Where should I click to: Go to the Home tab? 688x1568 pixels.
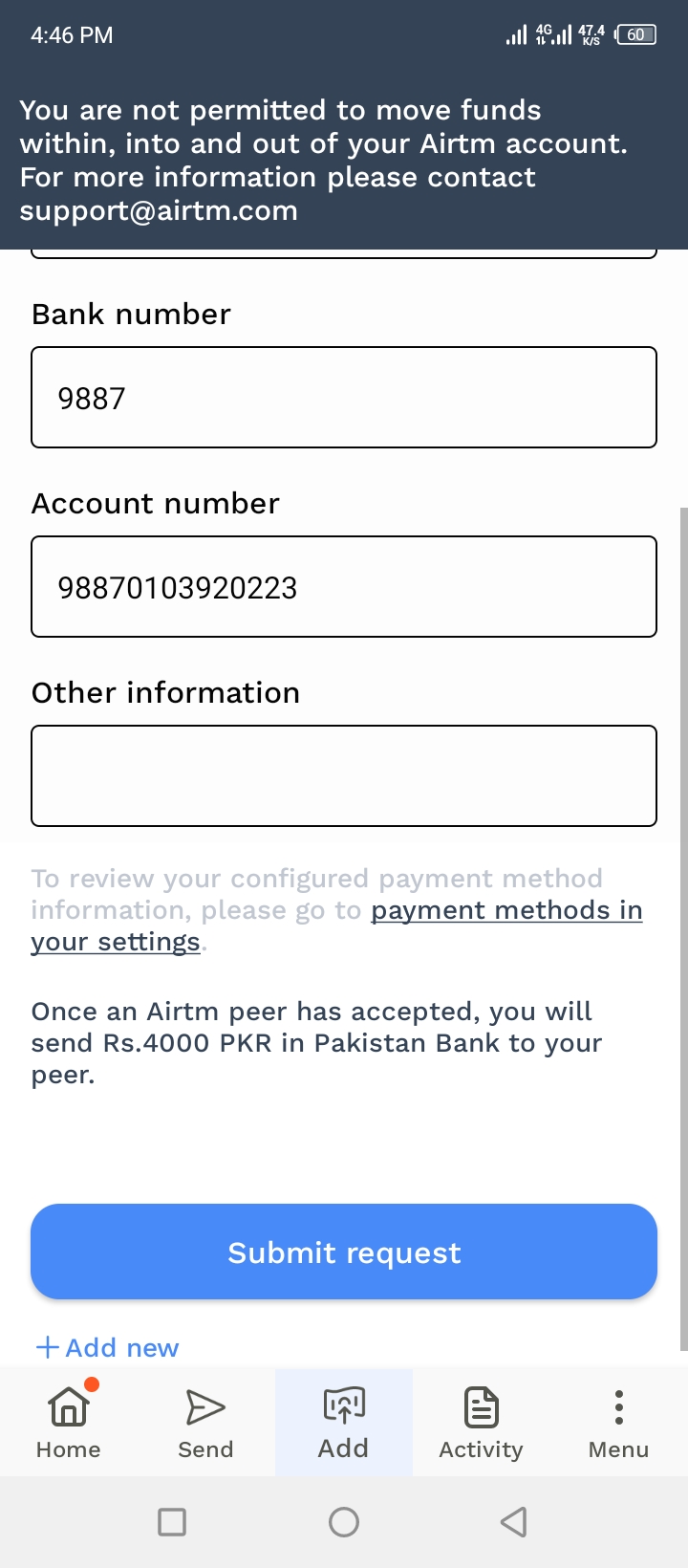(x=69, y=1423)
